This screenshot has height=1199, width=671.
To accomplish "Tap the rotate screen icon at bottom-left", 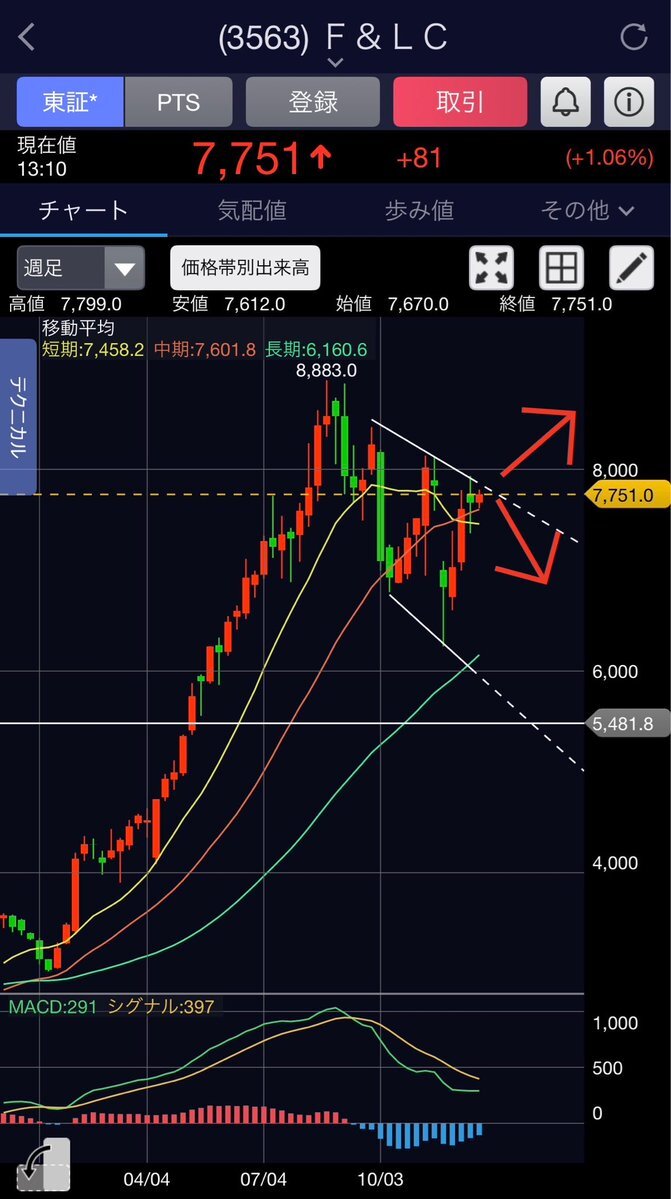I will point(44,1166).
